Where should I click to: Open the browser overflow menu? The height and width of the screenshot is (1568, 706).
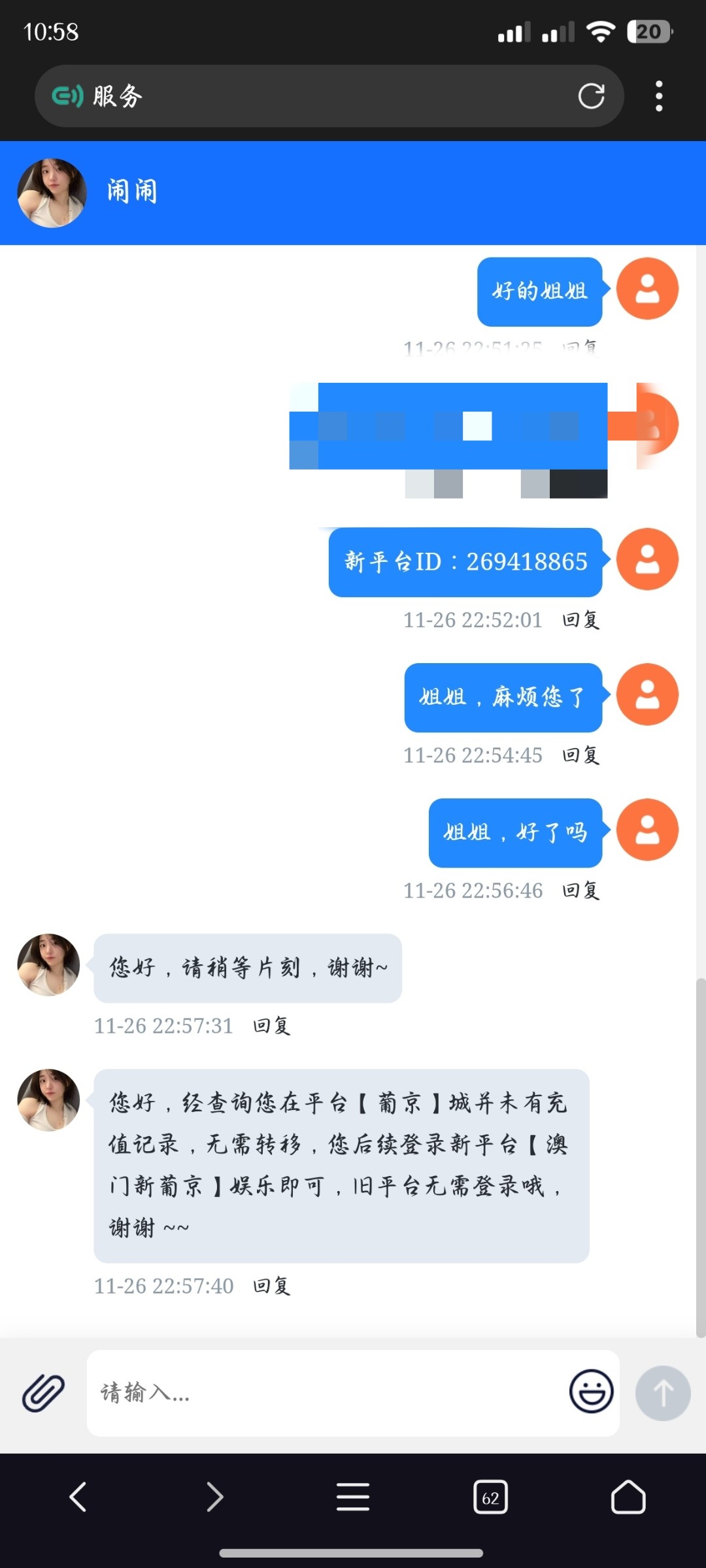[658, 96]
